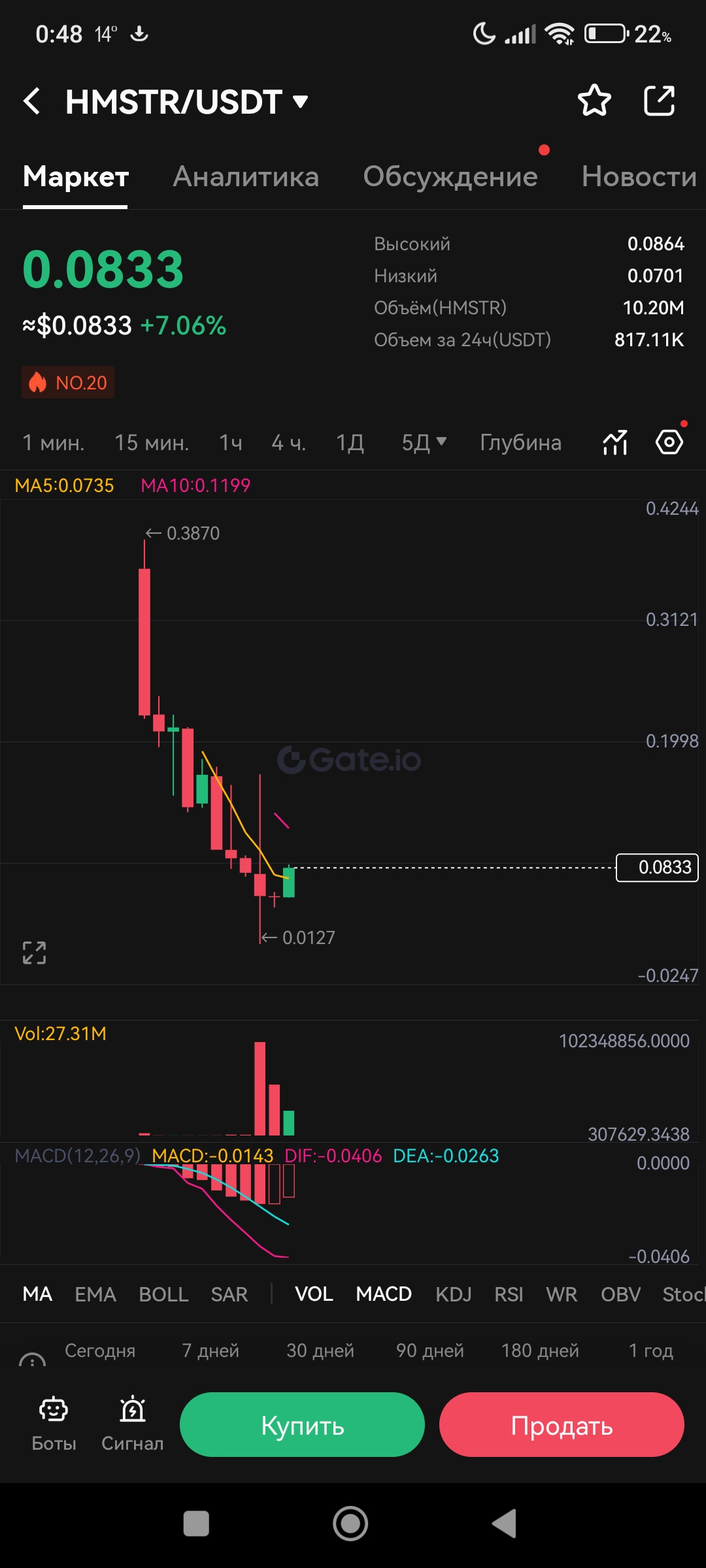Add HMSTR/USDT to favorites with the star
The height and width of the screenshot is (1568, 706).
594,101
